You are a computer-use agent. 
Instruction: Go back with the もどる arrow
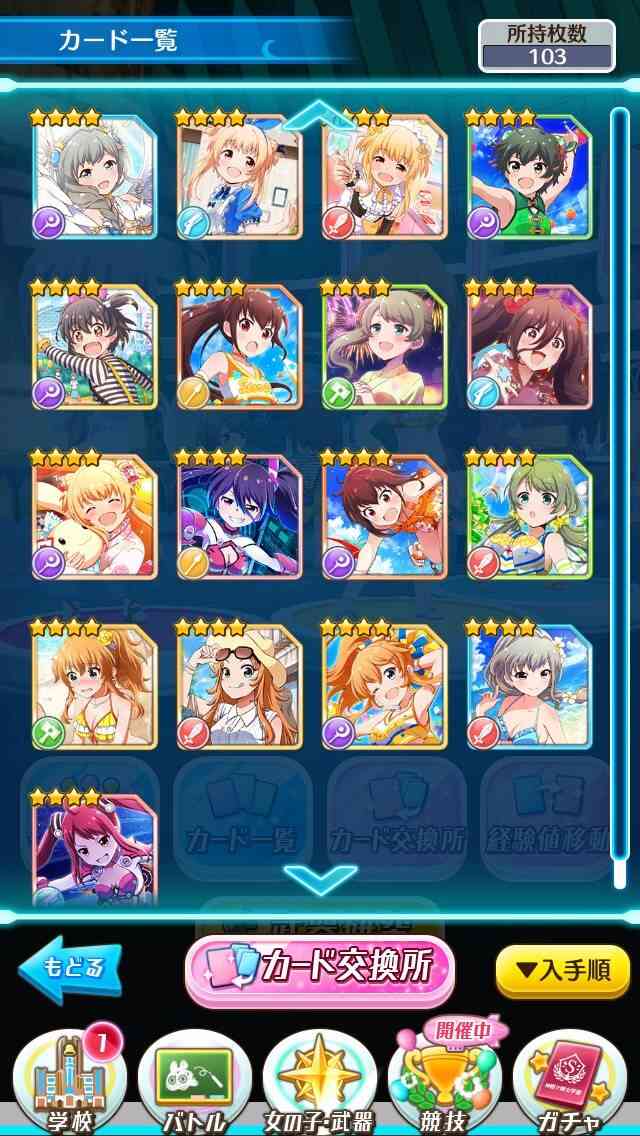70,969
